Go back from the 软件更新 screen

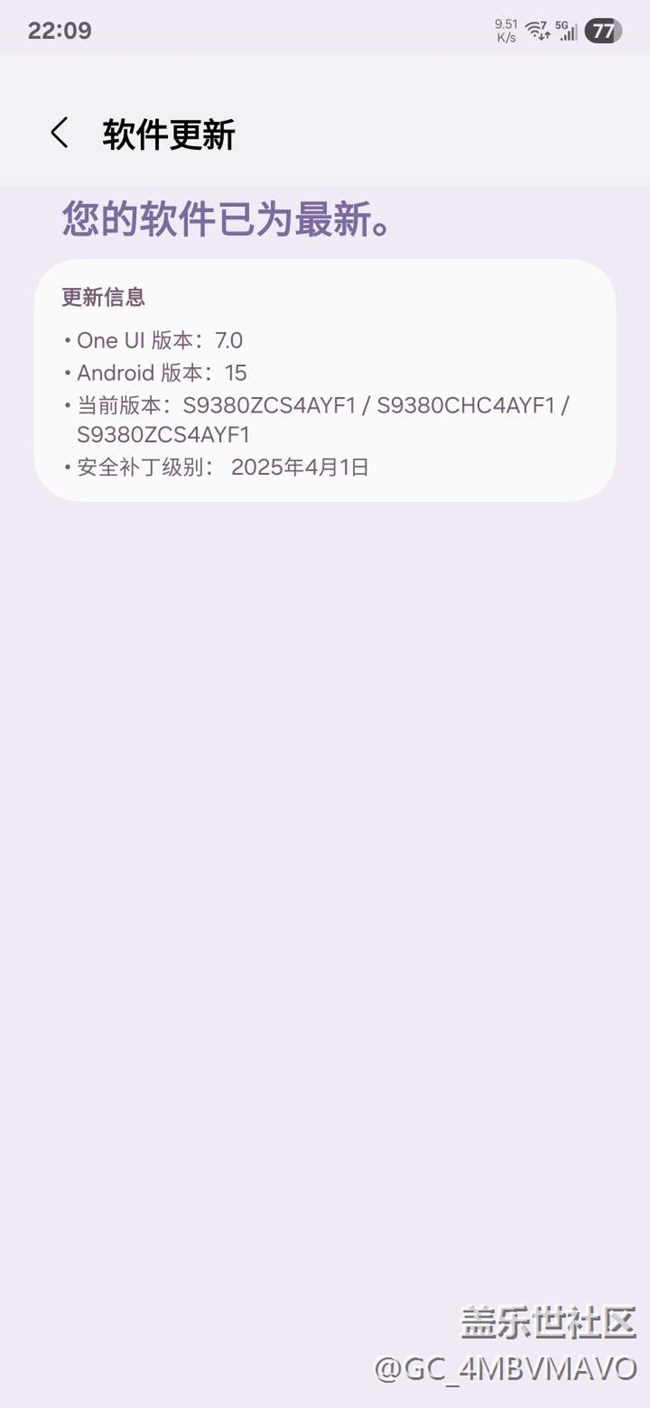pyautogui.click(x=60, y=133)
